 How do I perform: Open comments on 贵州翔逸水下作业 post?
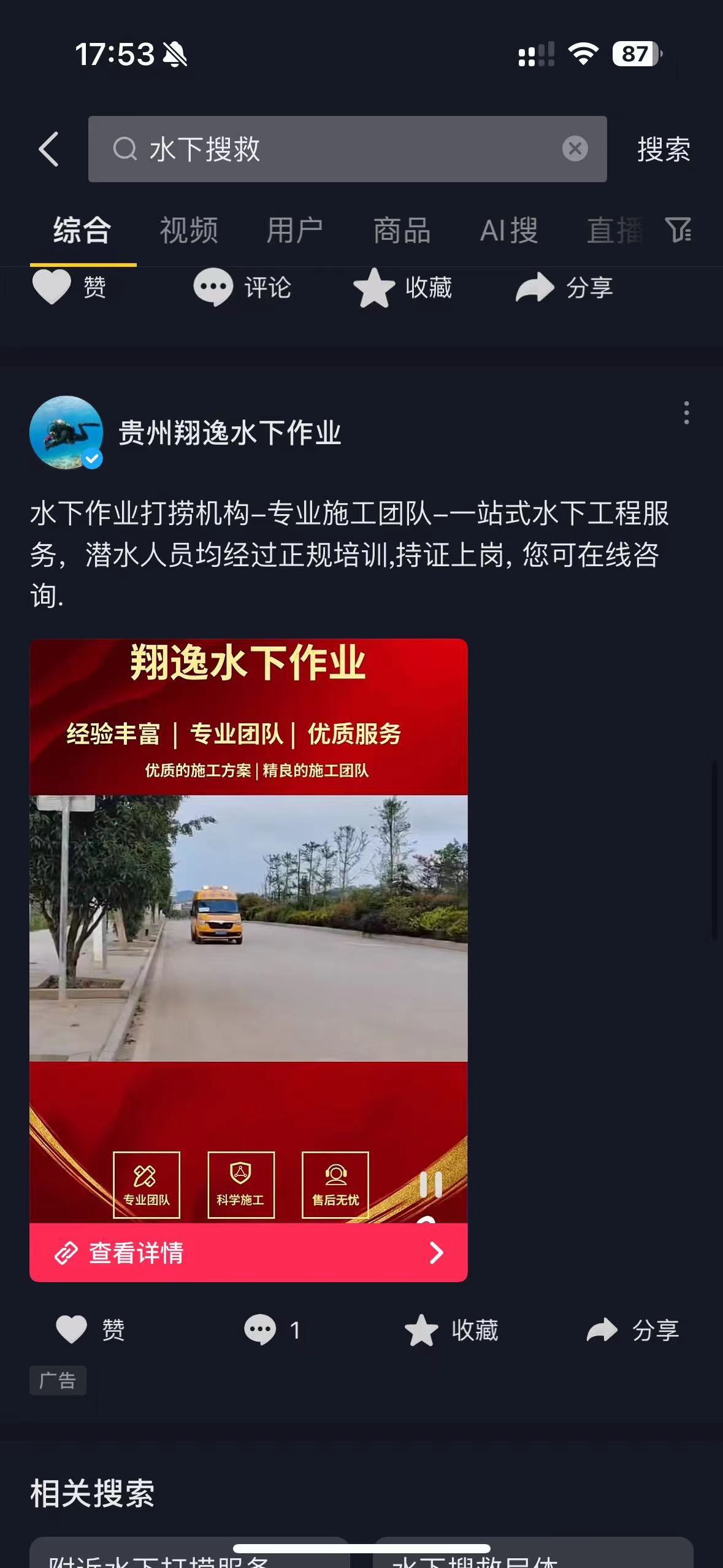pos(271,1330)
